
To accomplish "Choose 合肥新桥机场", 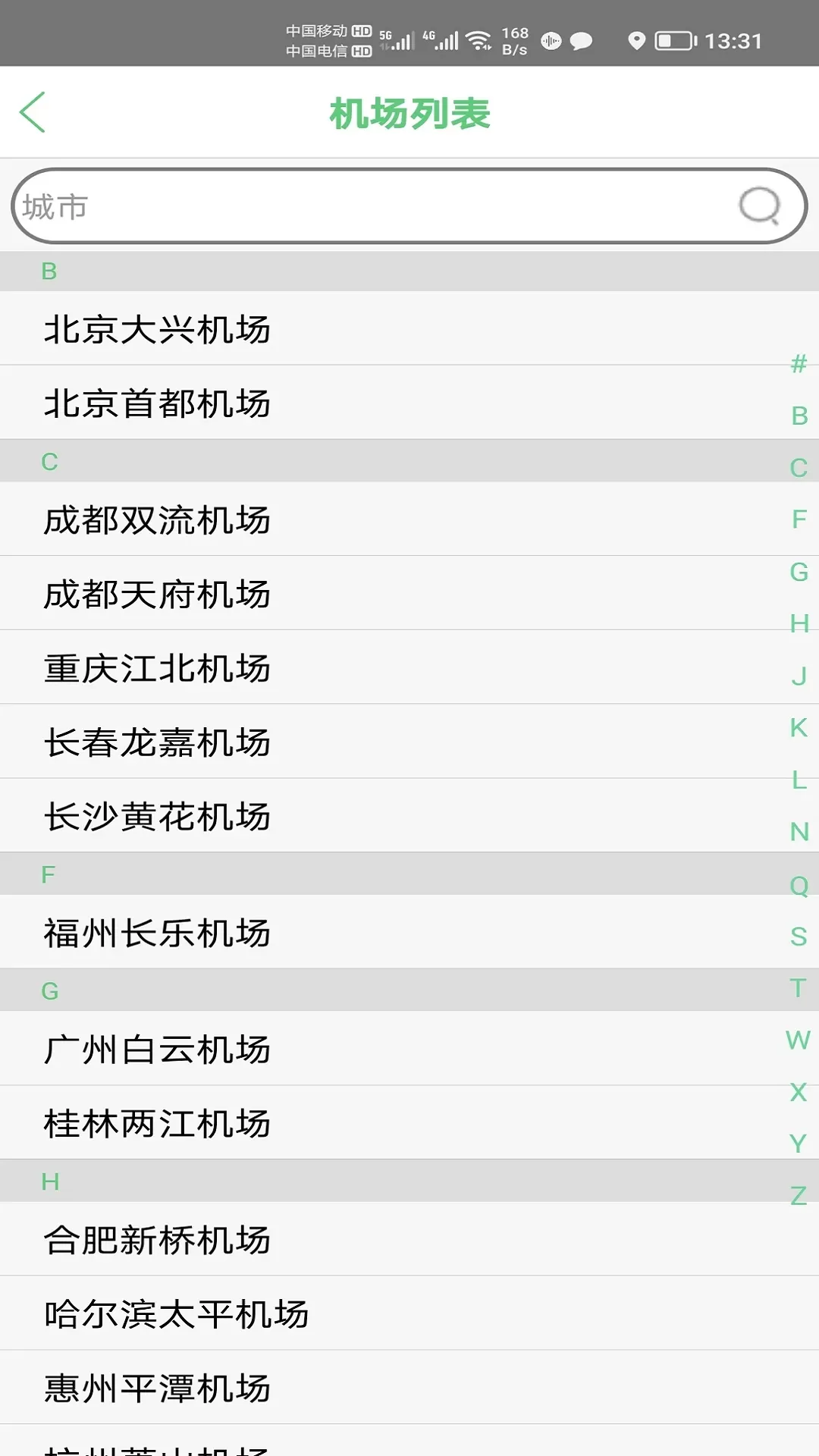I will coord(157,1240).
